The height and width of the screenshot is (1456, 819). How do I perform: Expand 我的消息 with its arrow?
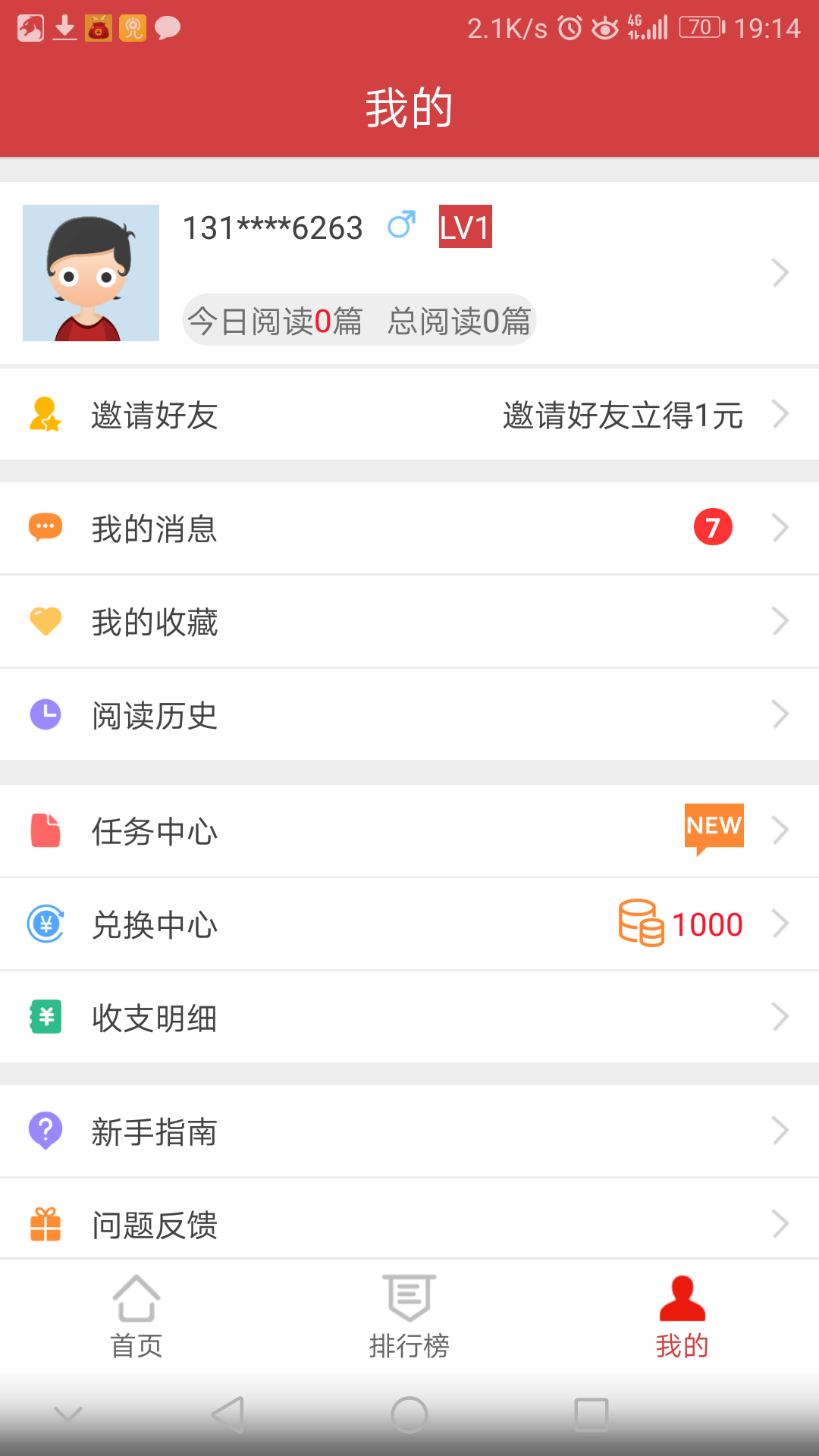[x=780, y=527]
